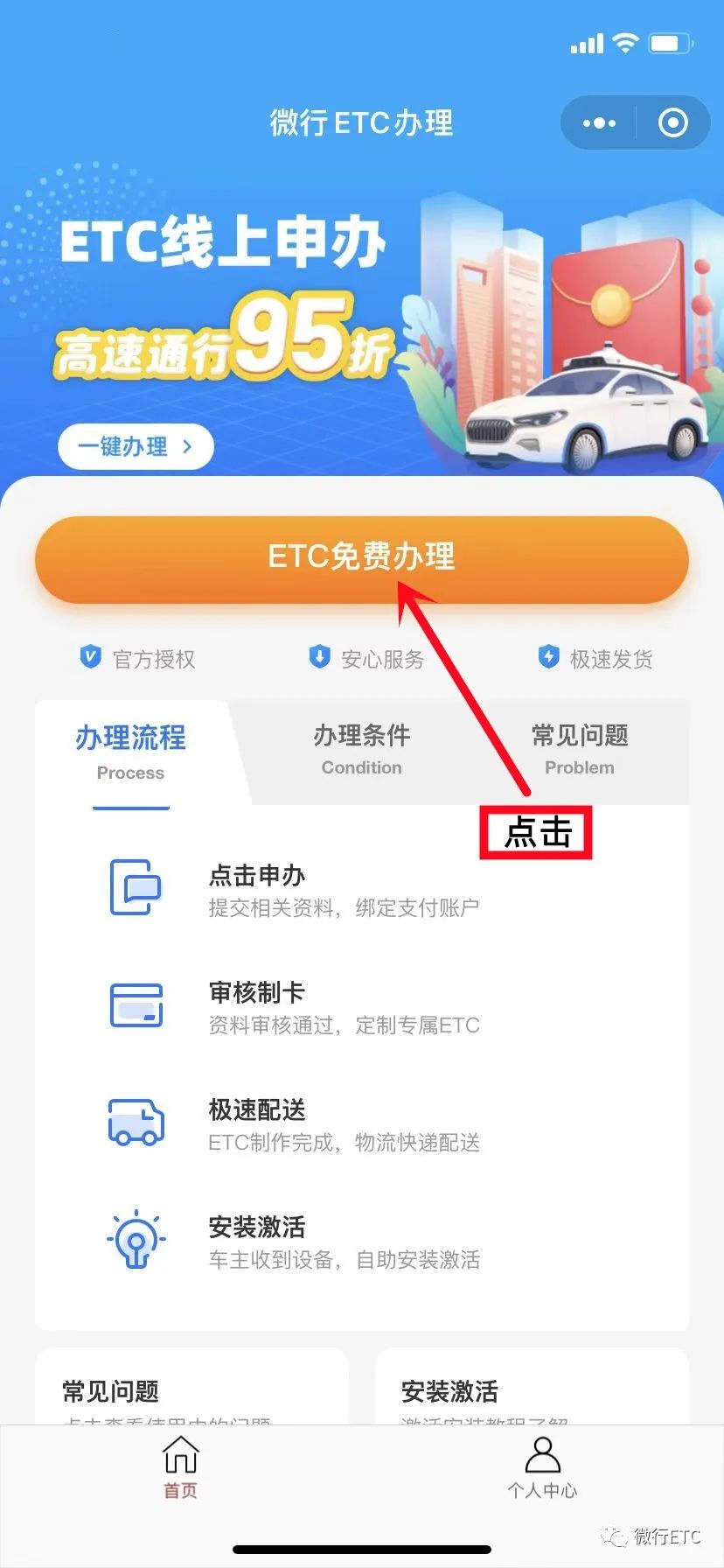Expand the 一键办理 banner link

tap(135, 446)
